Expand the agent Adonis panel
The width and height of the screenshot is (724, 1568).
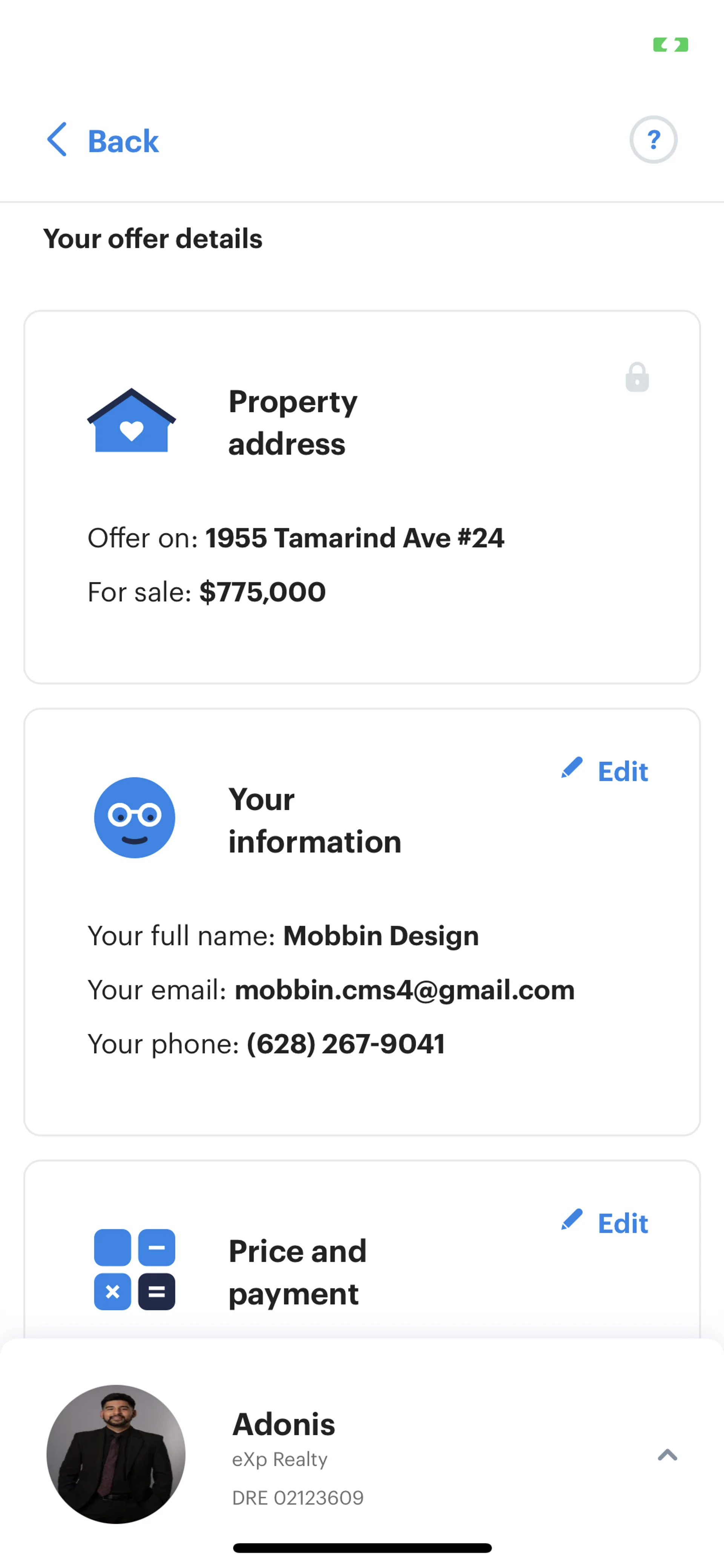(x=667, y=1455)
